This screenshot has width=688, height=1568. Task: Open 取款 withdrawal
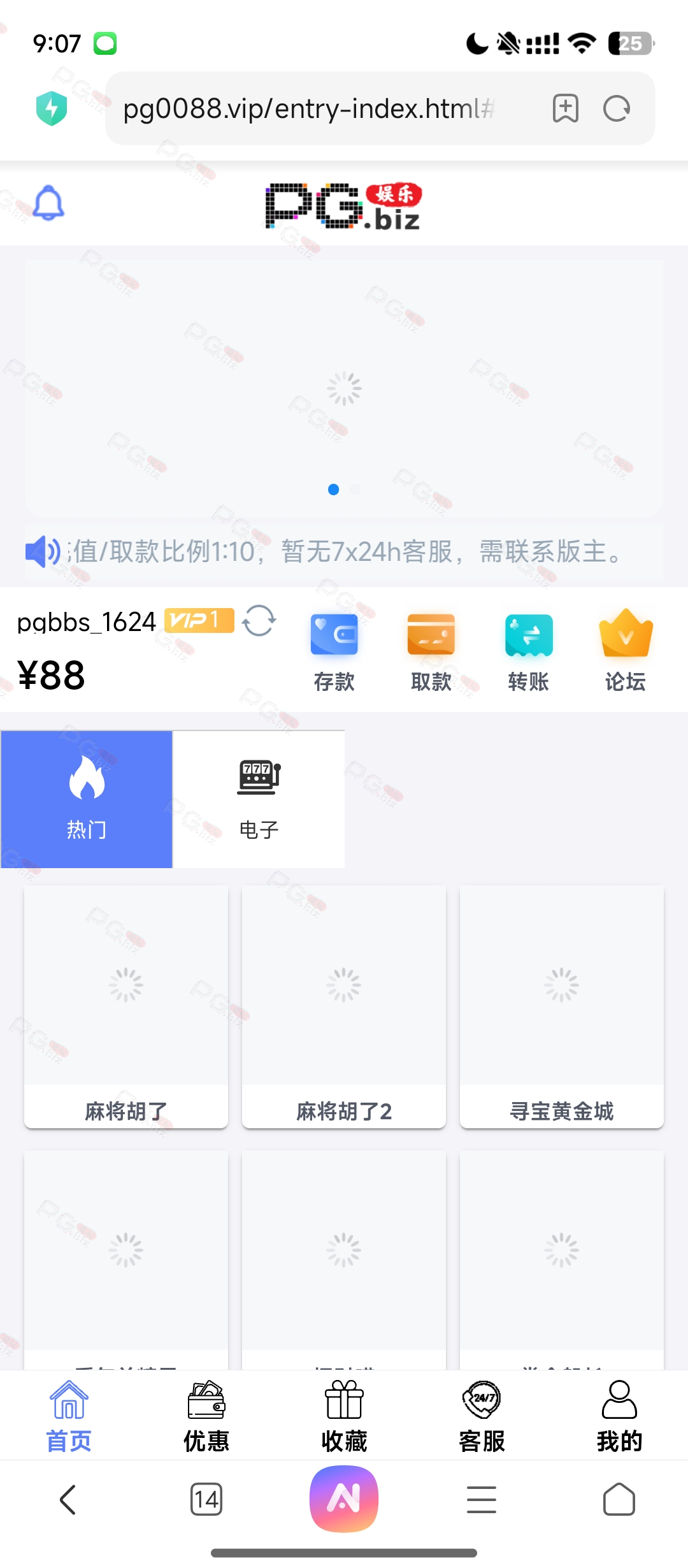pos(431,653)
